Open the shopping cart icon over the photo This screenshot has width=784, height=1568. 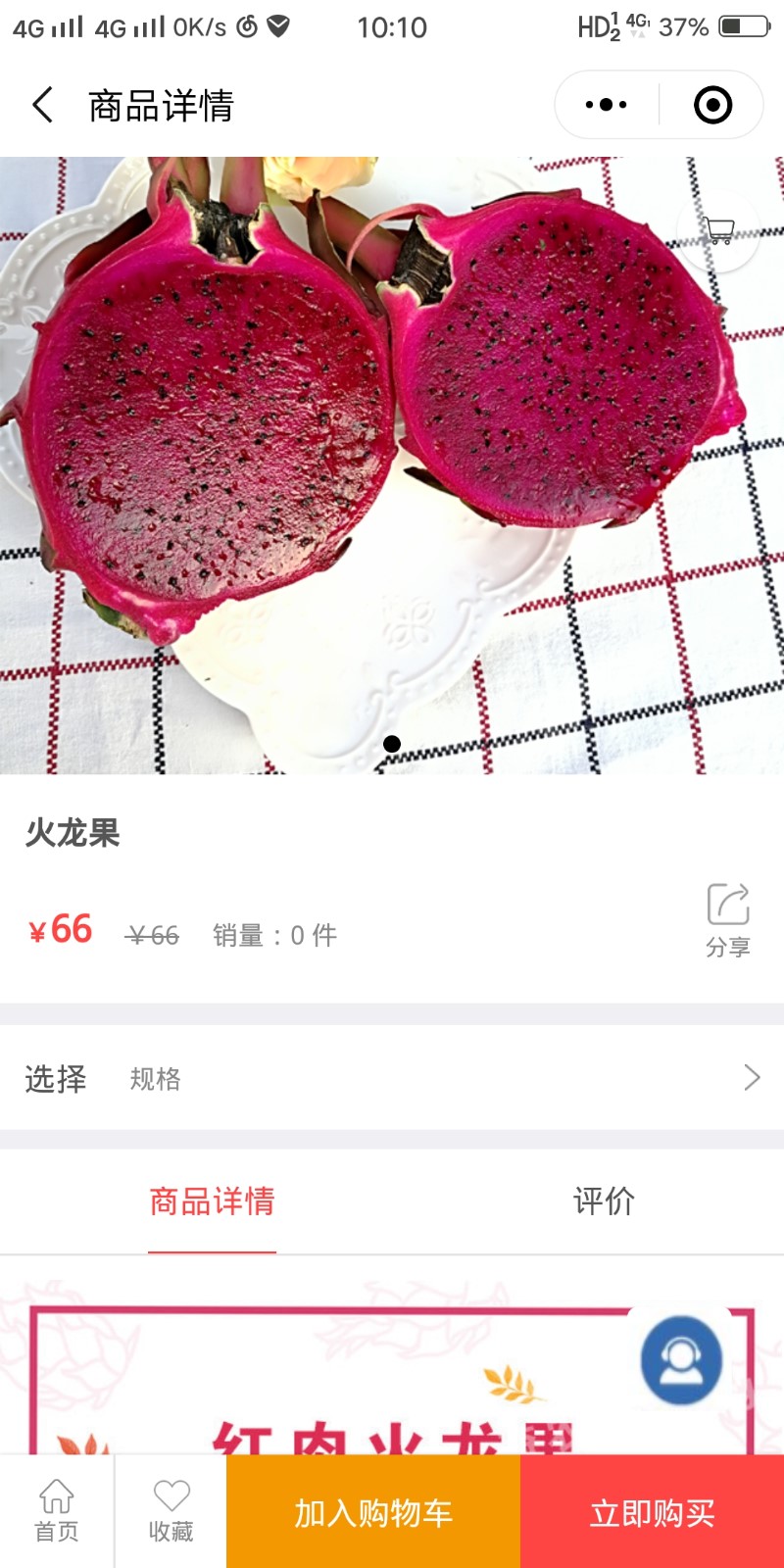720,231
